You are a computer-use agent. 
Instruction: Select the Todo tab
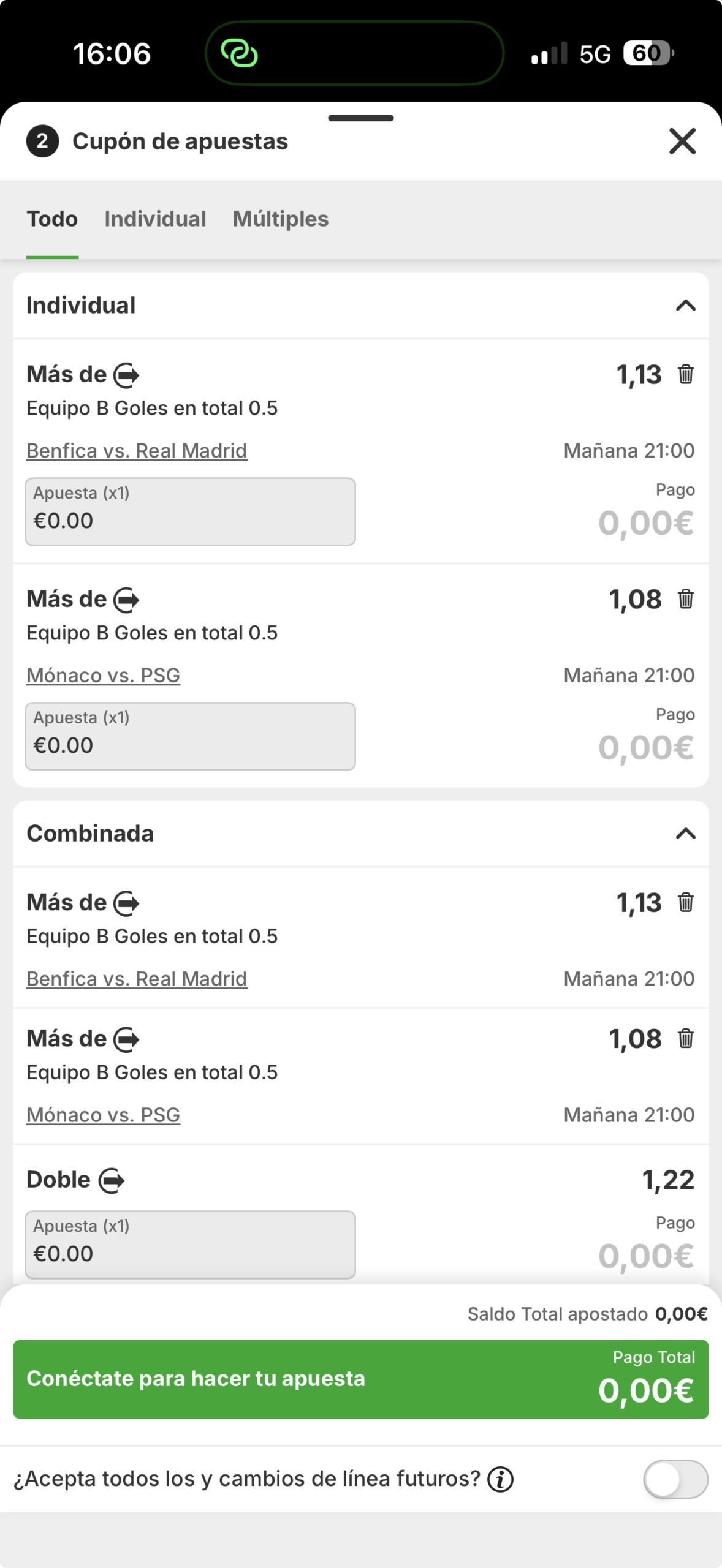coord(52,219)
